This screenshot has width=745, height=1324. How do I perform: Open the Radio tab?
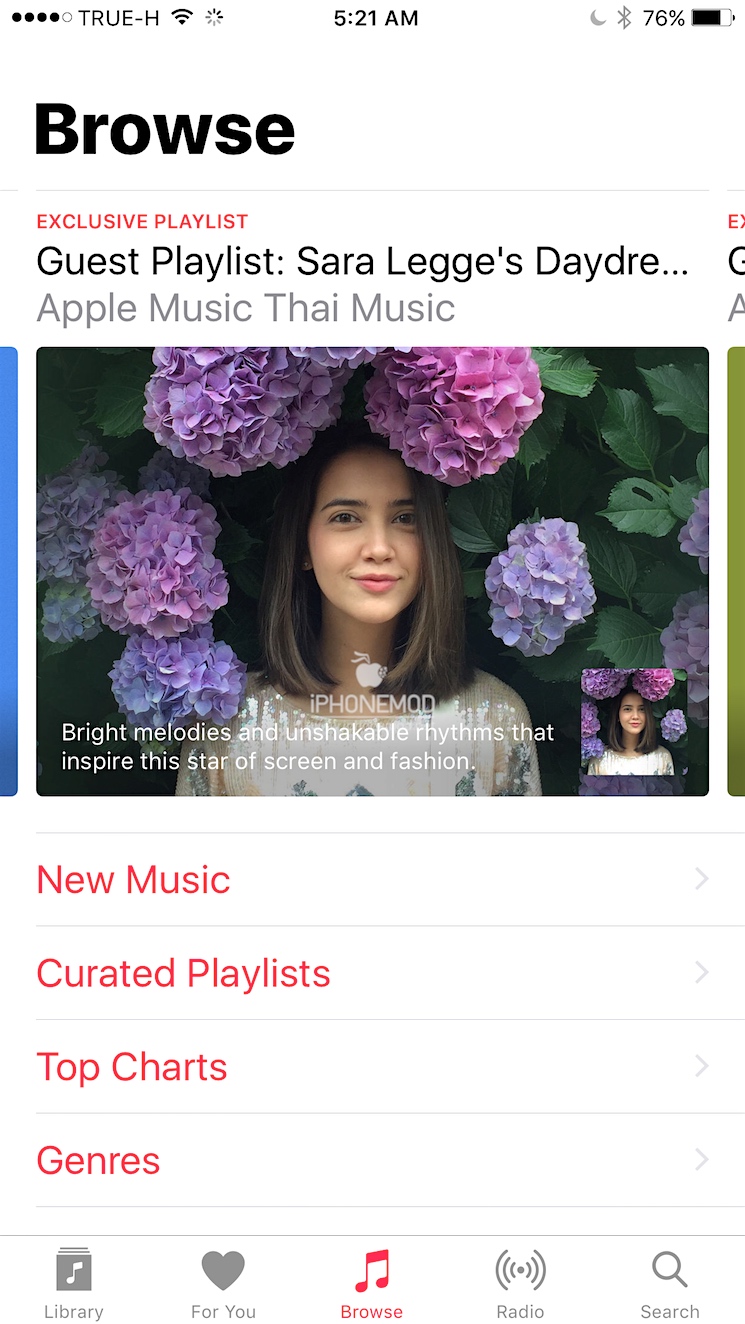click(521, 1283)
